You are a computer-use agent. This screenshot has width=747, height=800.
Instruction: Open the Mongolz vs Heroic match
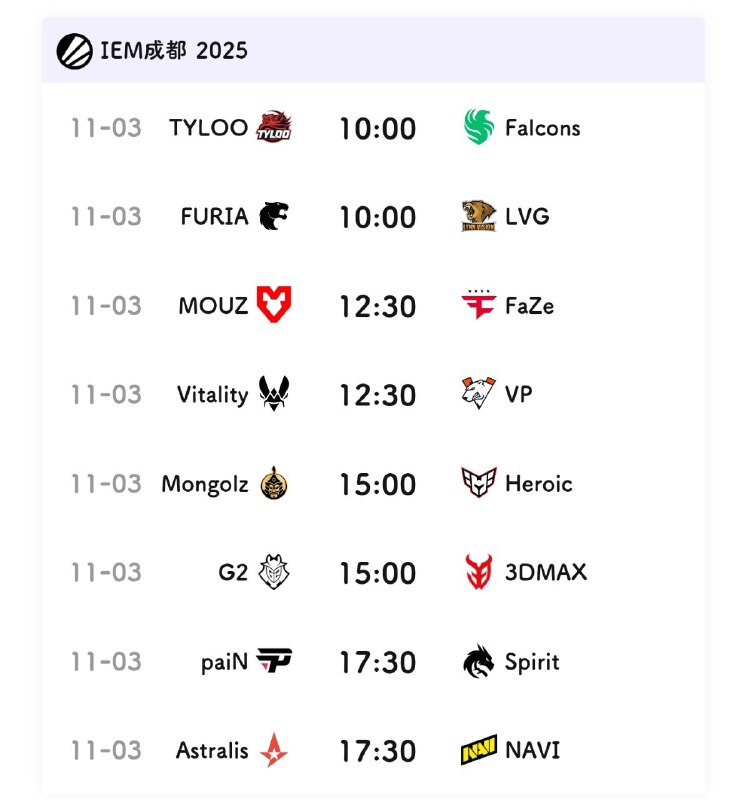click(376, 484)
